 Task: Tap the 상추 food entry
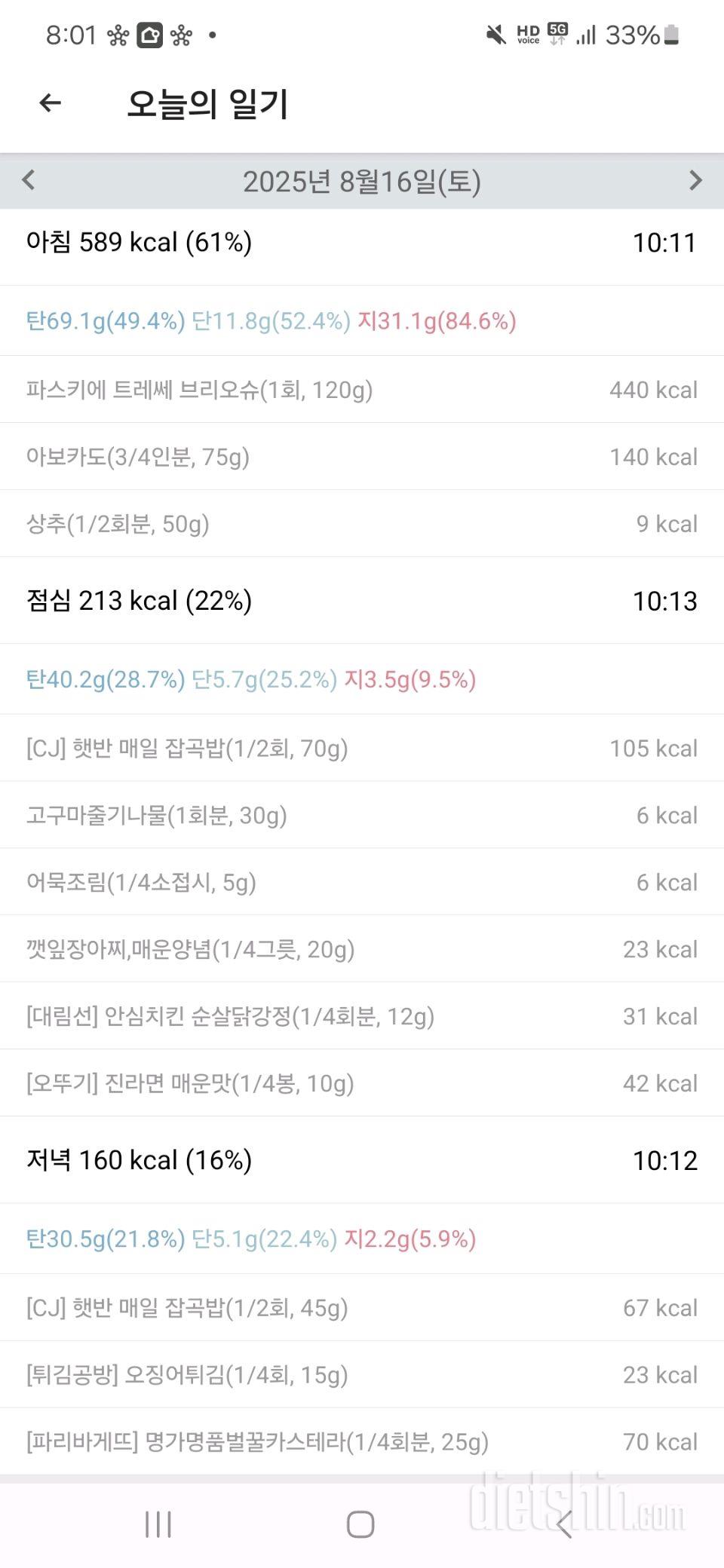click(x=362, y=524)
